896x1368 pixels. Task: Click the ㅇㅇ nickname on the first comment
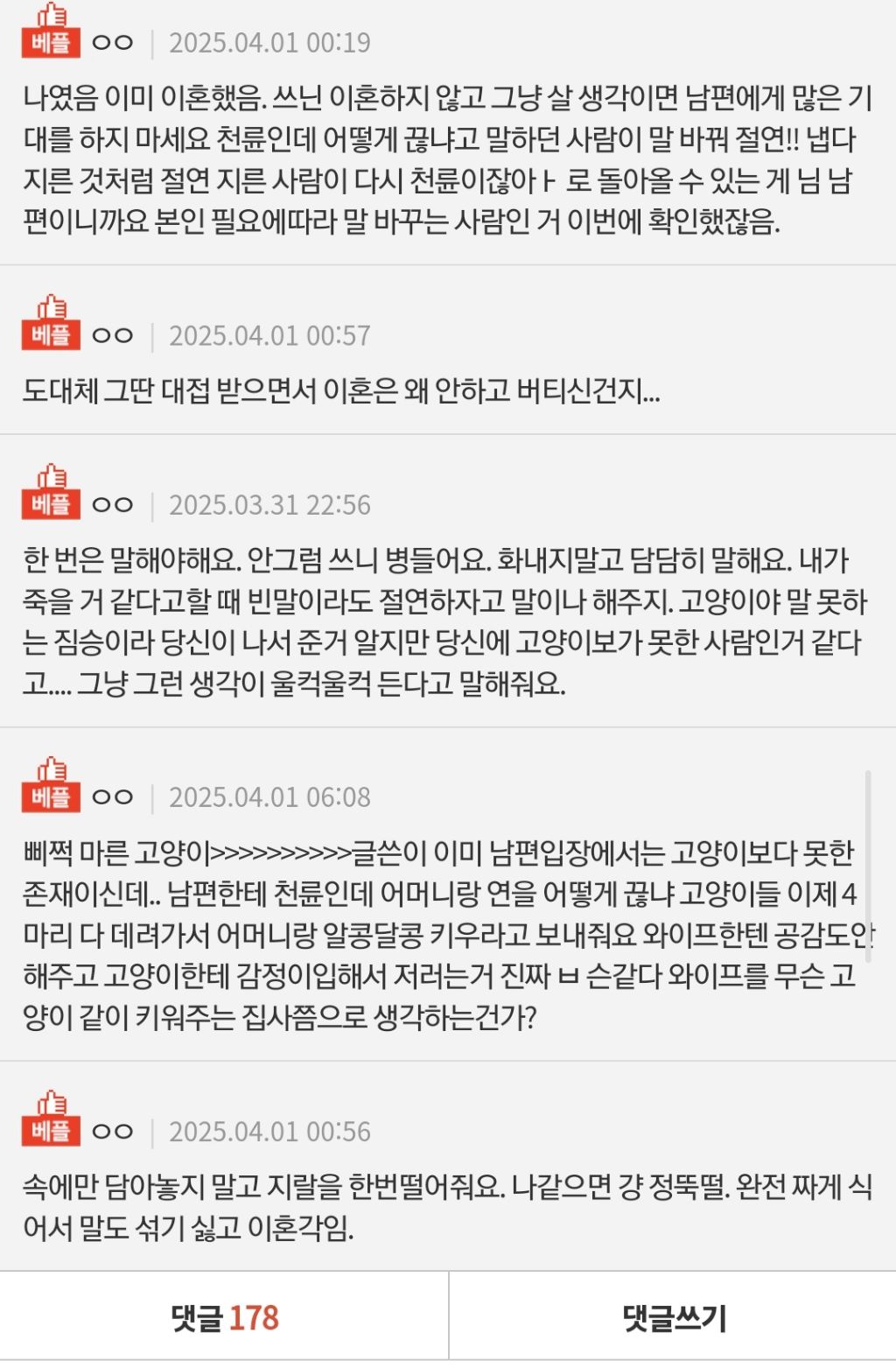coord(112,41)
